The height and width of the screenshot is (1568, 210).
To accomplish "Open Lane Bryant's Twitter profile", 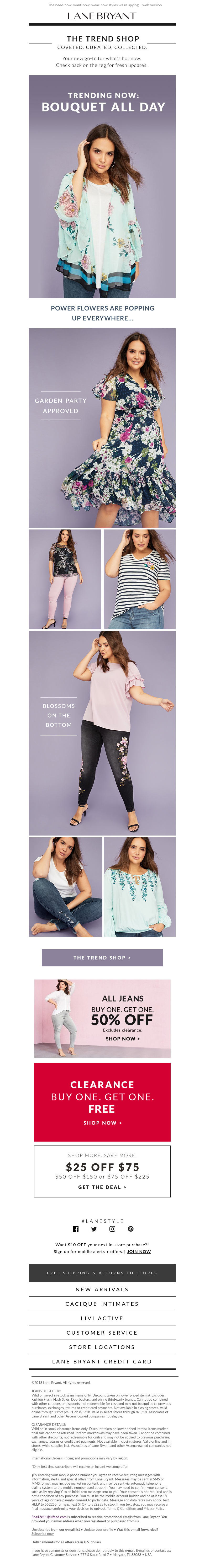I will pos(94,1228).
